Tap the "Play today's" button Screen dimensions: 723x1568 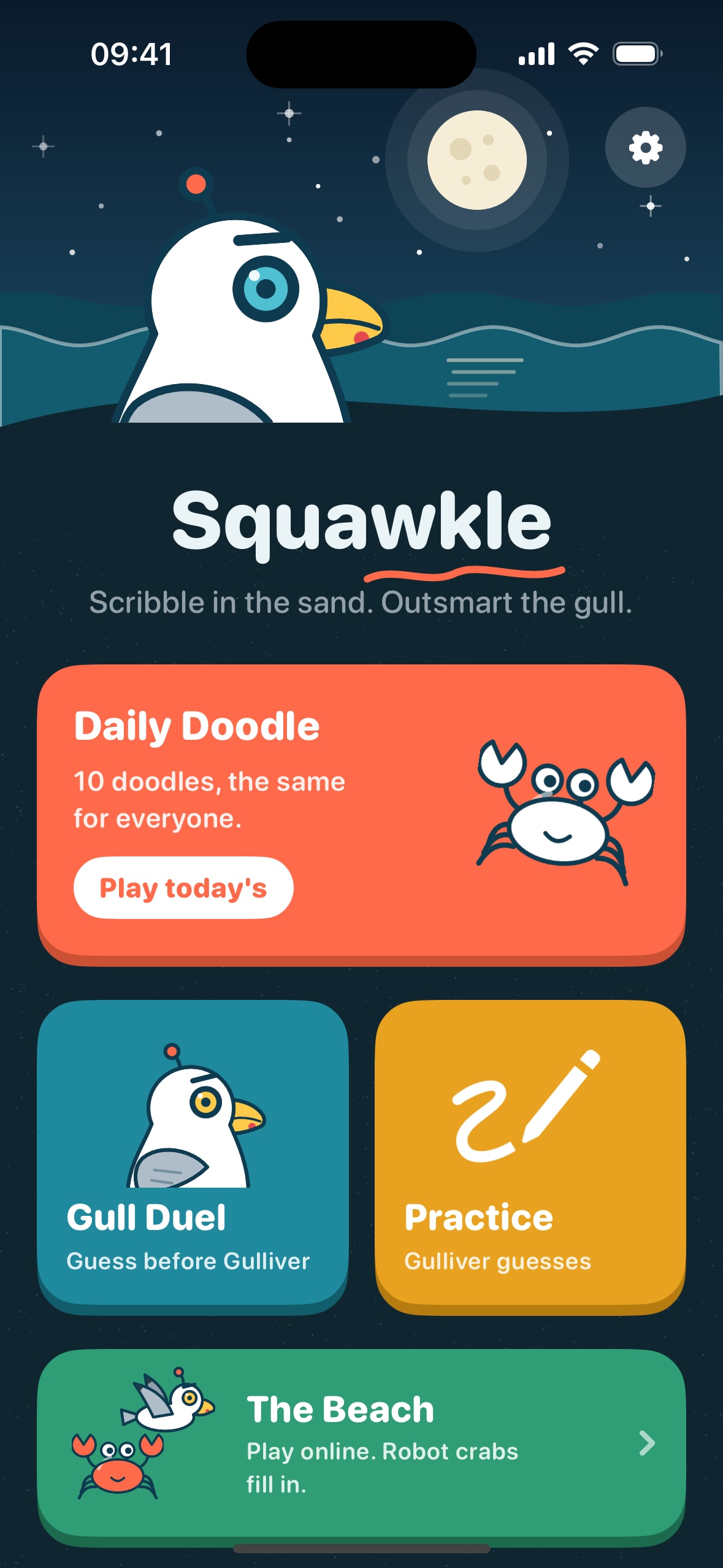tap(183, 887)
